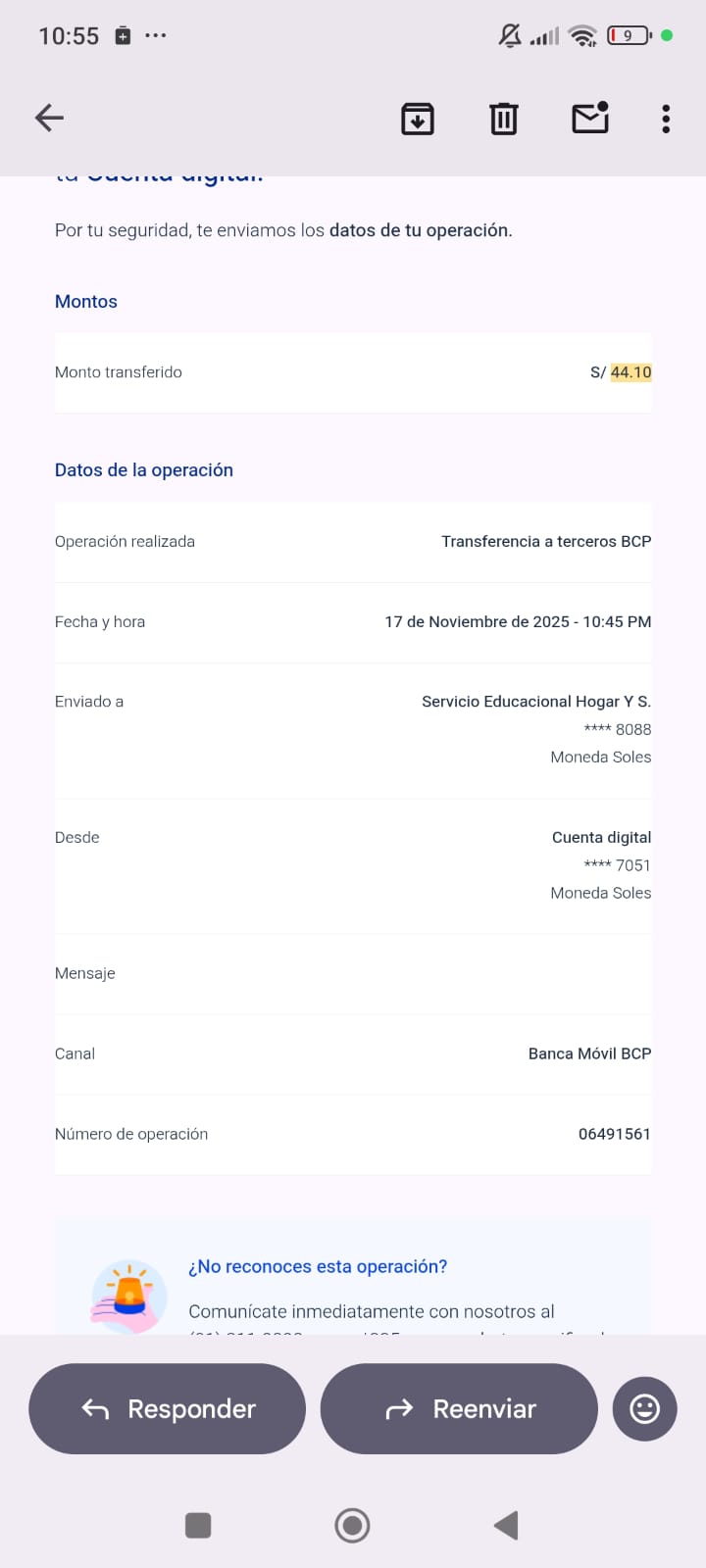Mark the email as unread
The height and width of the screenshot is (1568, 706).
(x=590, y=119)
